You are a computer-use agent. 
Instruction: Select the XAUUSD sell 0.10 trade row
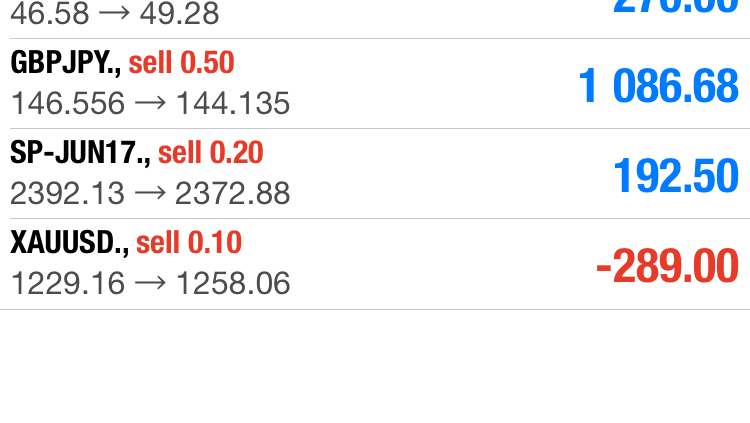pyautogui.click(x=374, y=264)
